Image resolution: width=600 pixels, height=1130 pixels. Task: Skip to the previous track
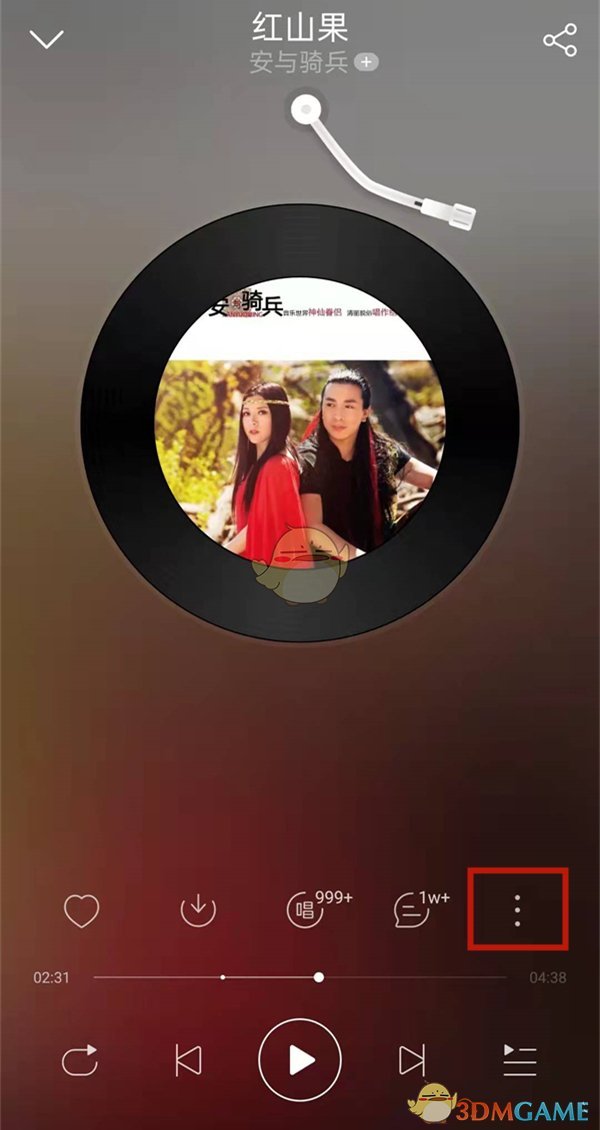click(x=188, y=1060)
